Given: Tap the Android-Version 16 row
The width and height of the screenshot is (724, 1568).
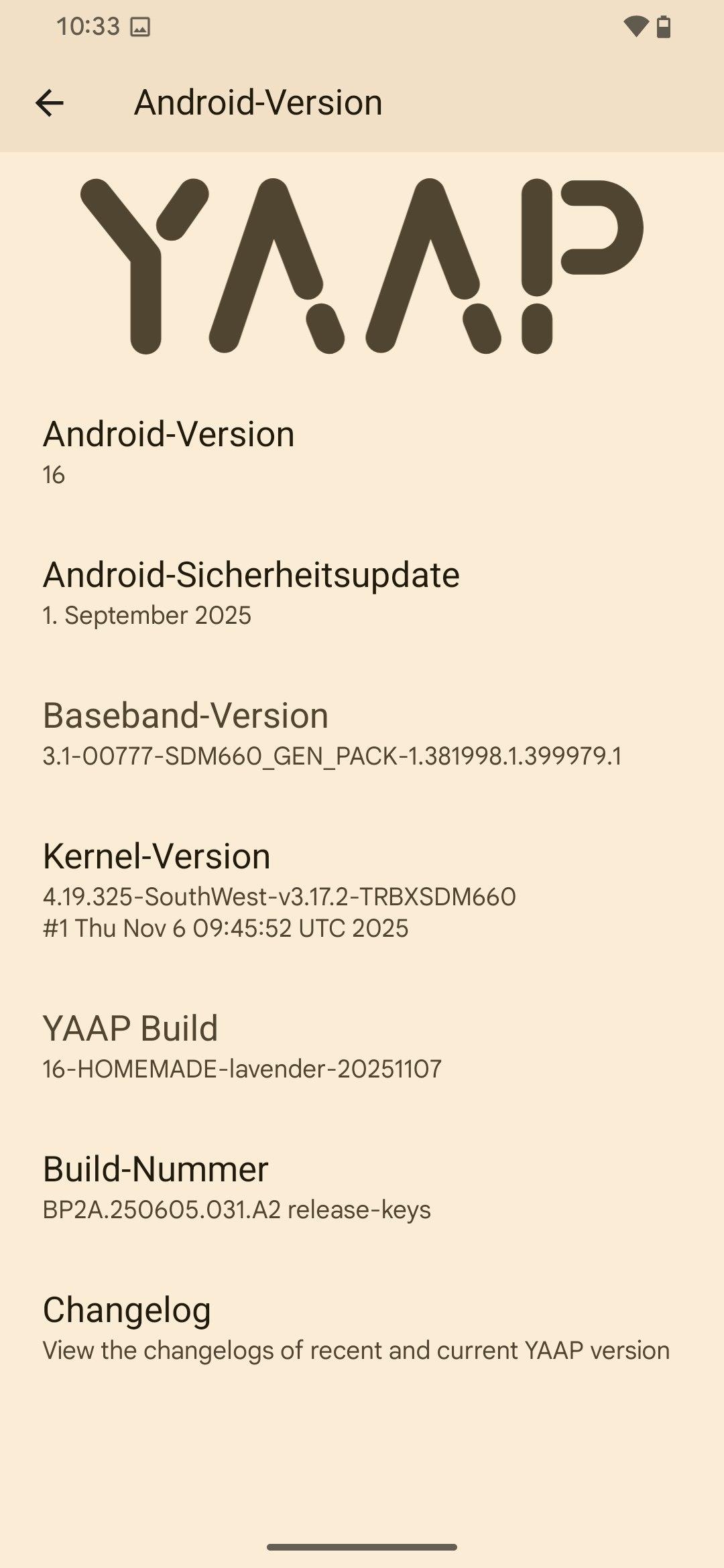Looking at the screenshot, I should [362, 452].
